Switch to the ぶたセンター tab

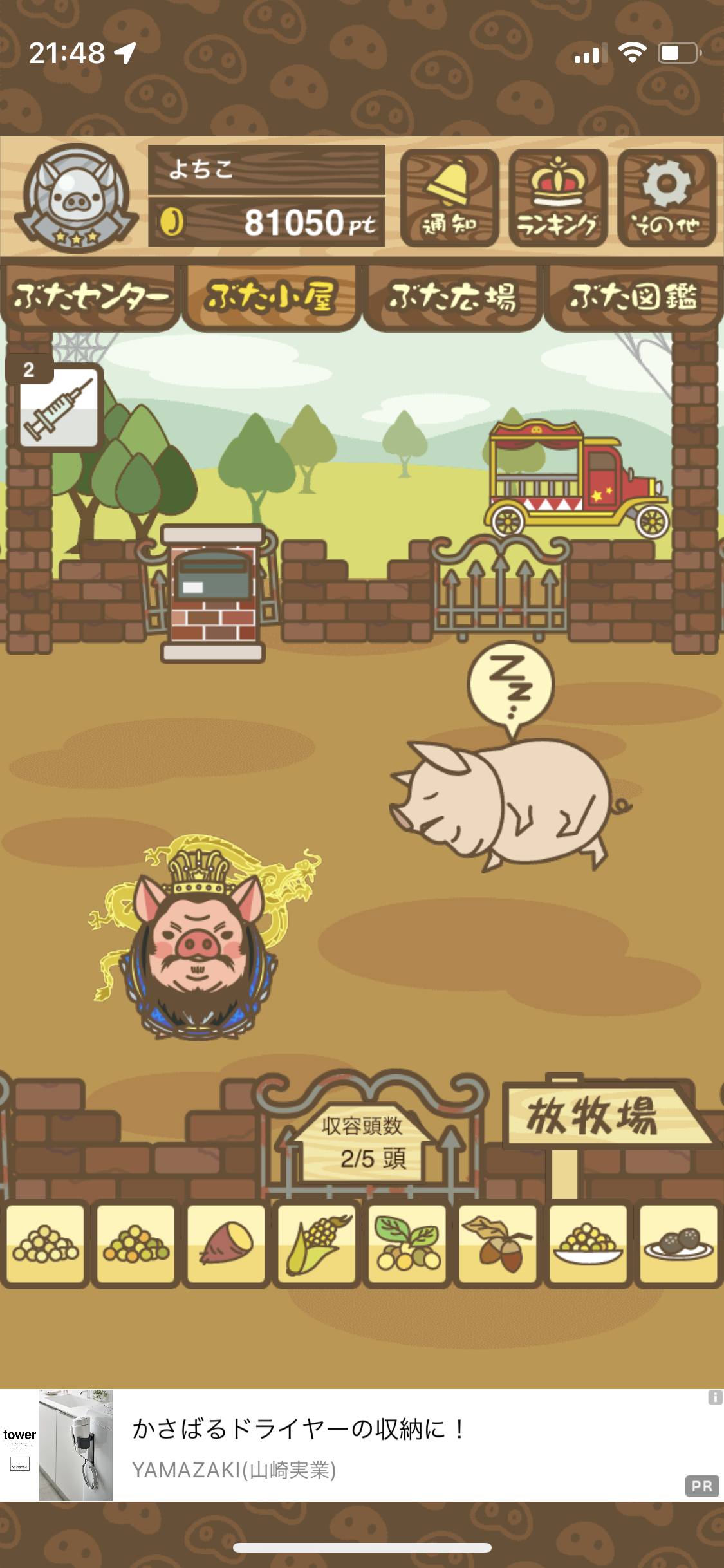90,297
